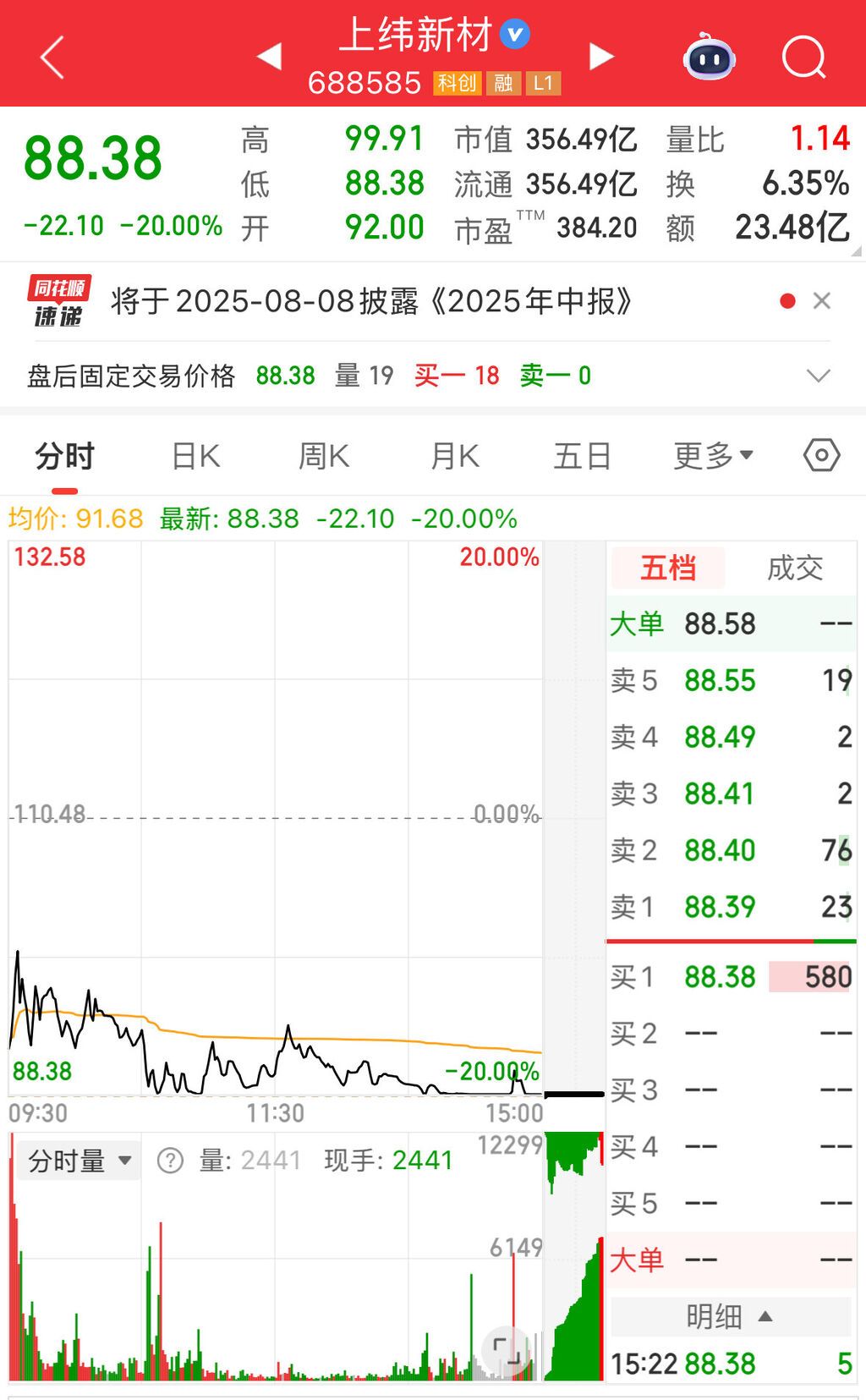The width and height of the screenshot is (866, 1400).
Task: Open the 2025年中报 disclosure notice
Action: (x=370, y=301)
